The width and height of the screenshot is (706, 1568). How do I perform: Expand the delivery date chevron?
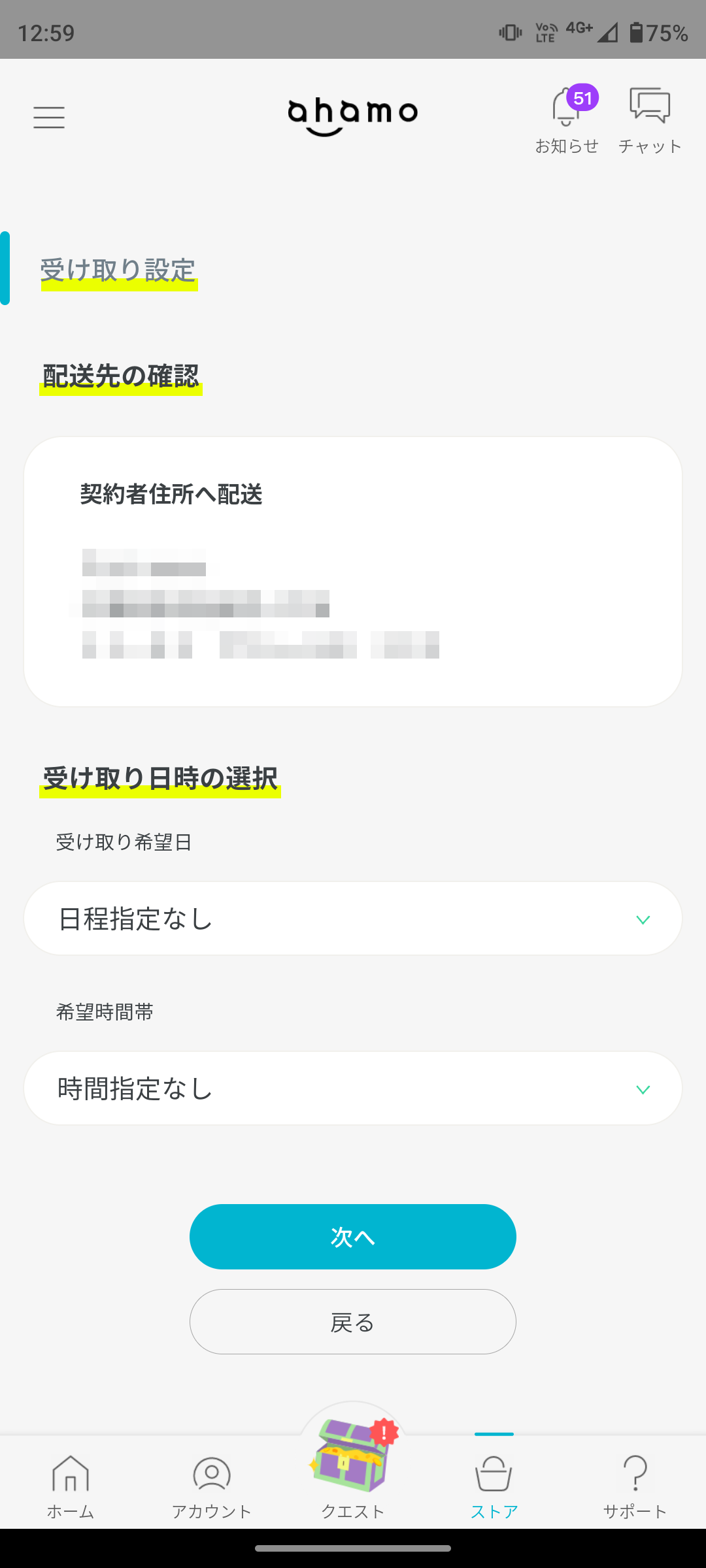tap(643, 919)
